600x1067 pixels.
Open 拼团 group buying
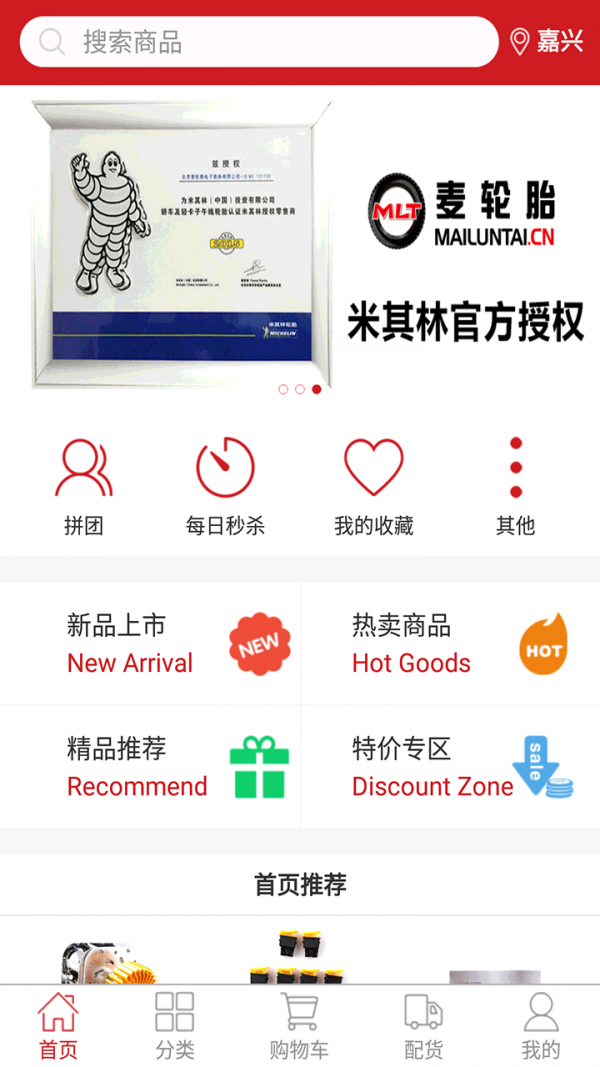coord(84,486)
